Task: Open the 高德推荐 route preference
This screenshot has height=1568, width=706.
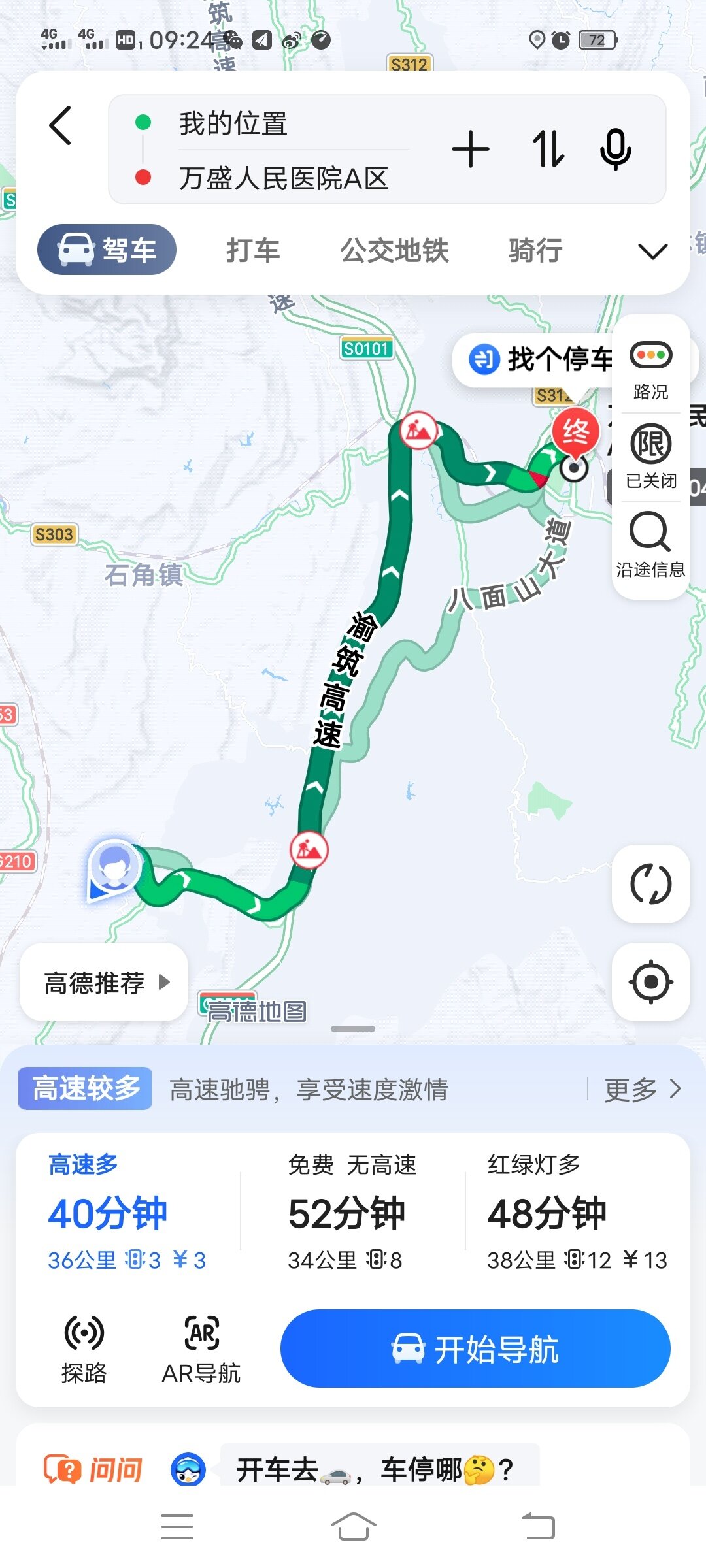Action: pos(105,983)
